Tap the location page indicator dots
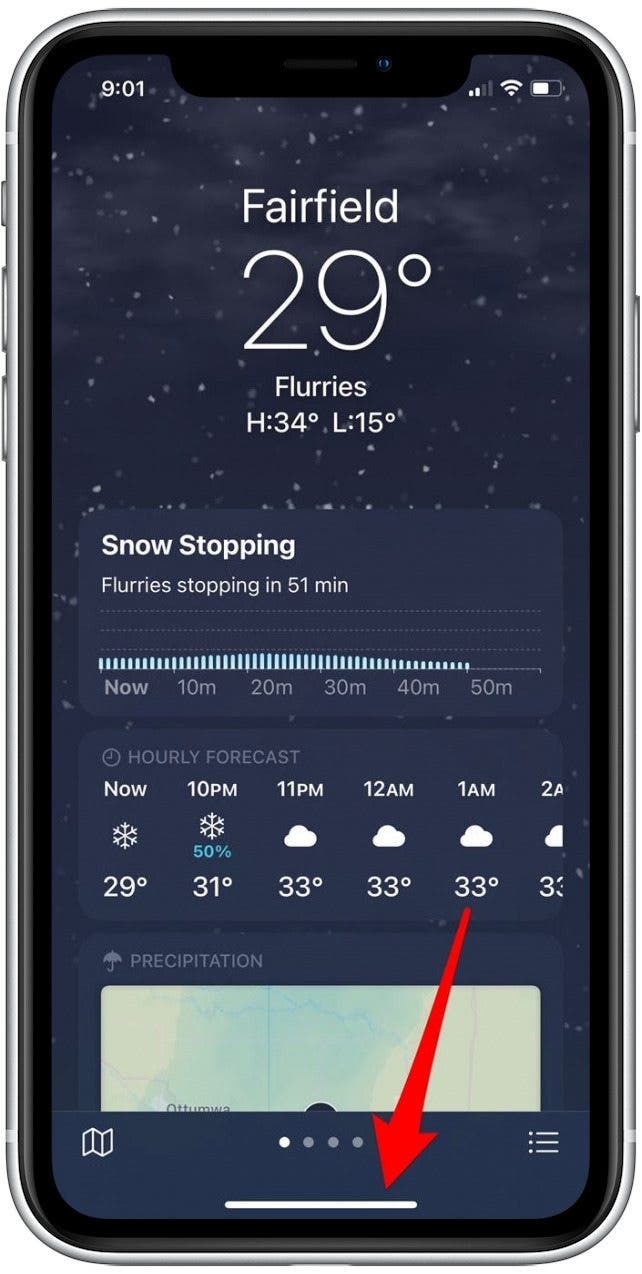 click(x=321, y=1141)
